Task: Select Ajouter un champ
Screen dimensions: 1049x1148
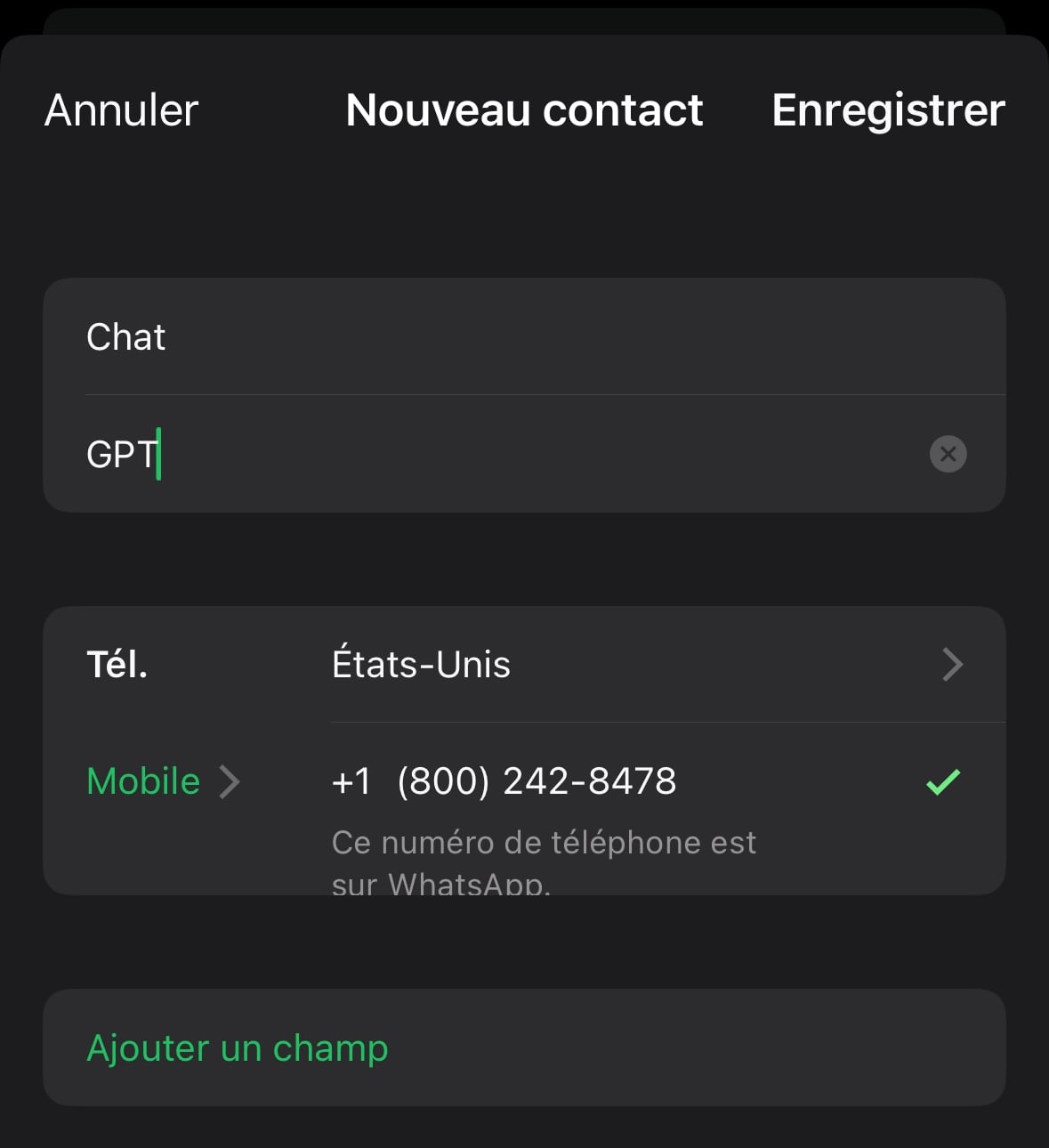Action: point(238,1047)
